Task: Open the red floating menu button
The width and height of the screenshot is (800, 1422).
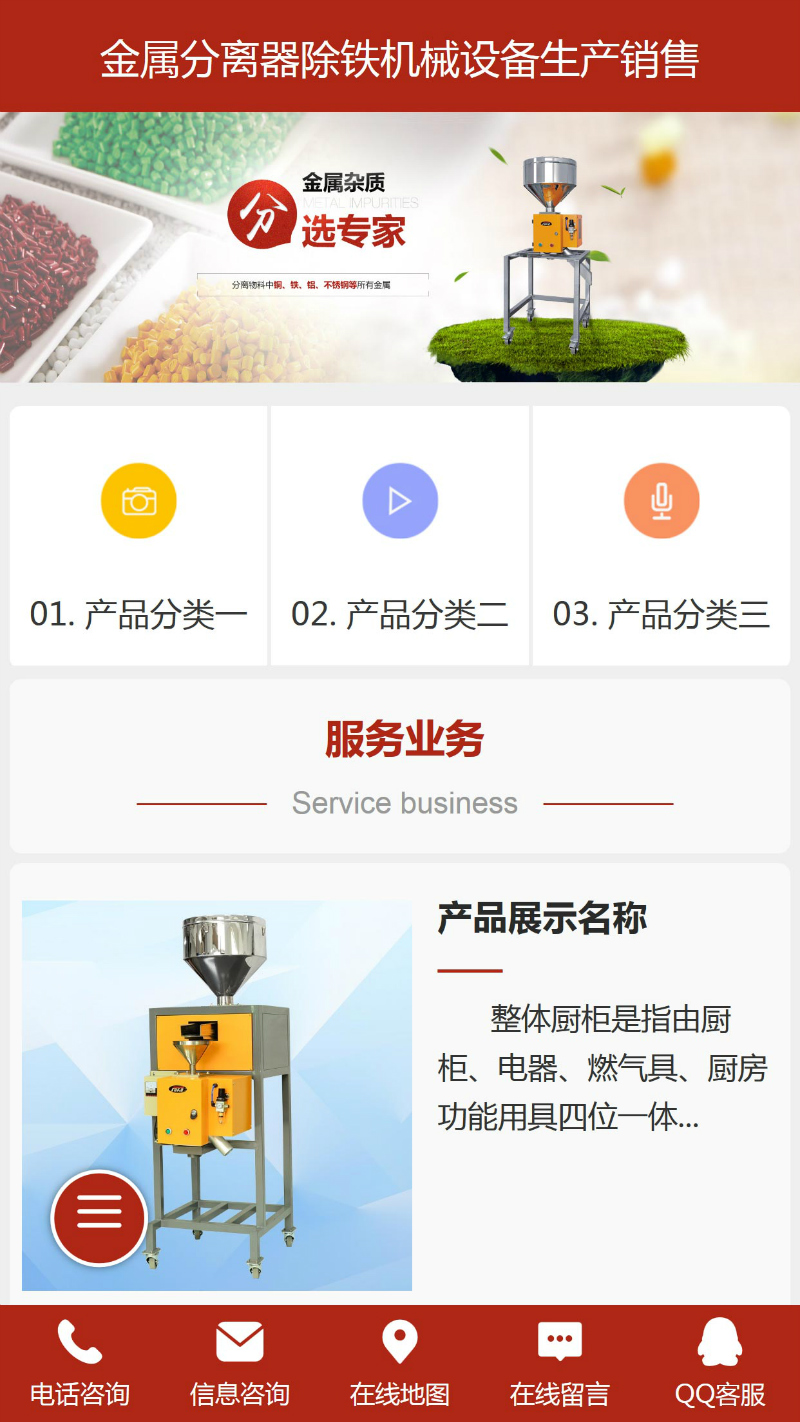Action: click(99, 1217)
